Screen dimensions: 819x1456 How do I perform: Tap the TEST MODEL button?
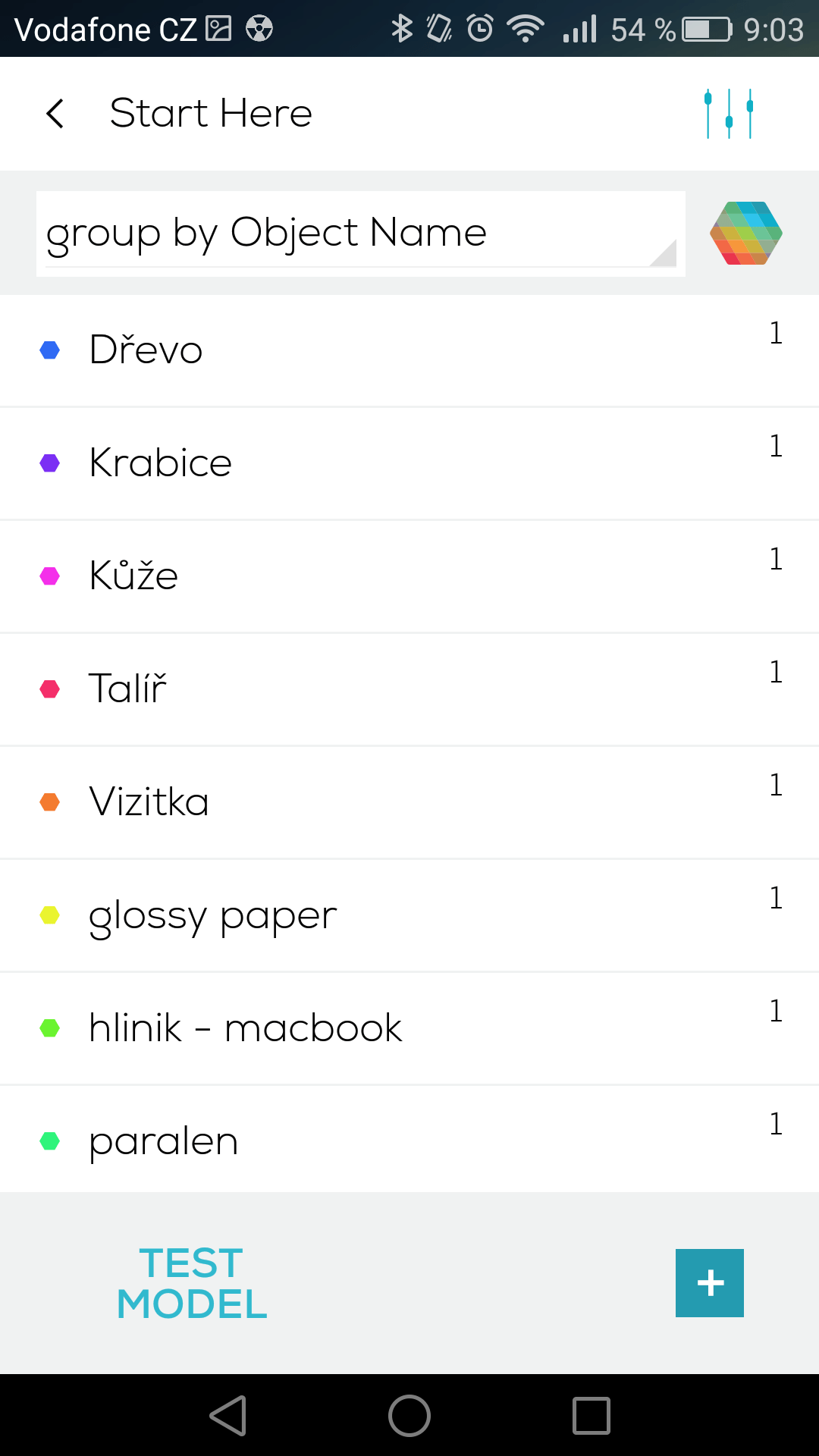pyautogui.click(x=192, y=1283)
